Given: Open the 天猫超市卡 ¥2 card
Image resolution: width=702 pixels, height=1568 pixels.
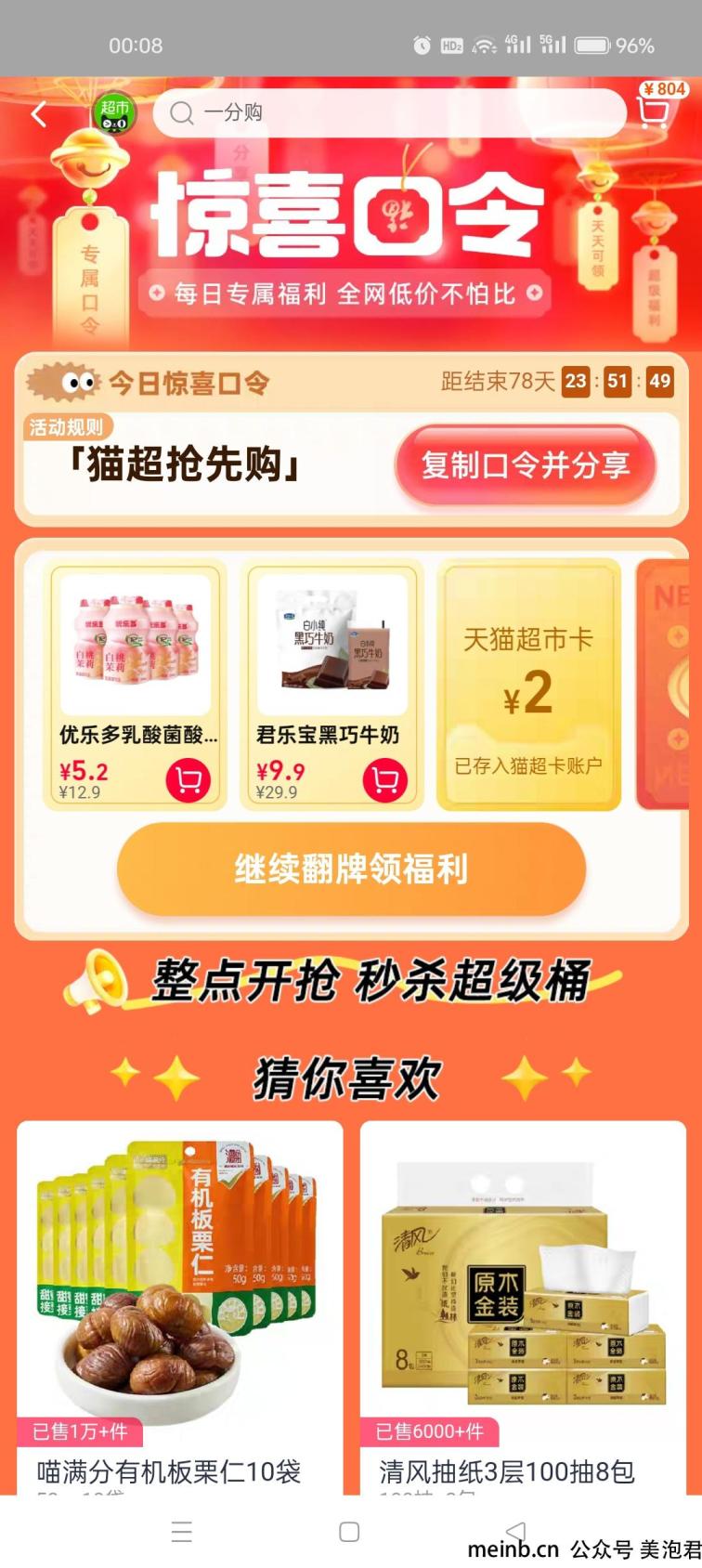Looking at the screenshot, I should (528, 686).
